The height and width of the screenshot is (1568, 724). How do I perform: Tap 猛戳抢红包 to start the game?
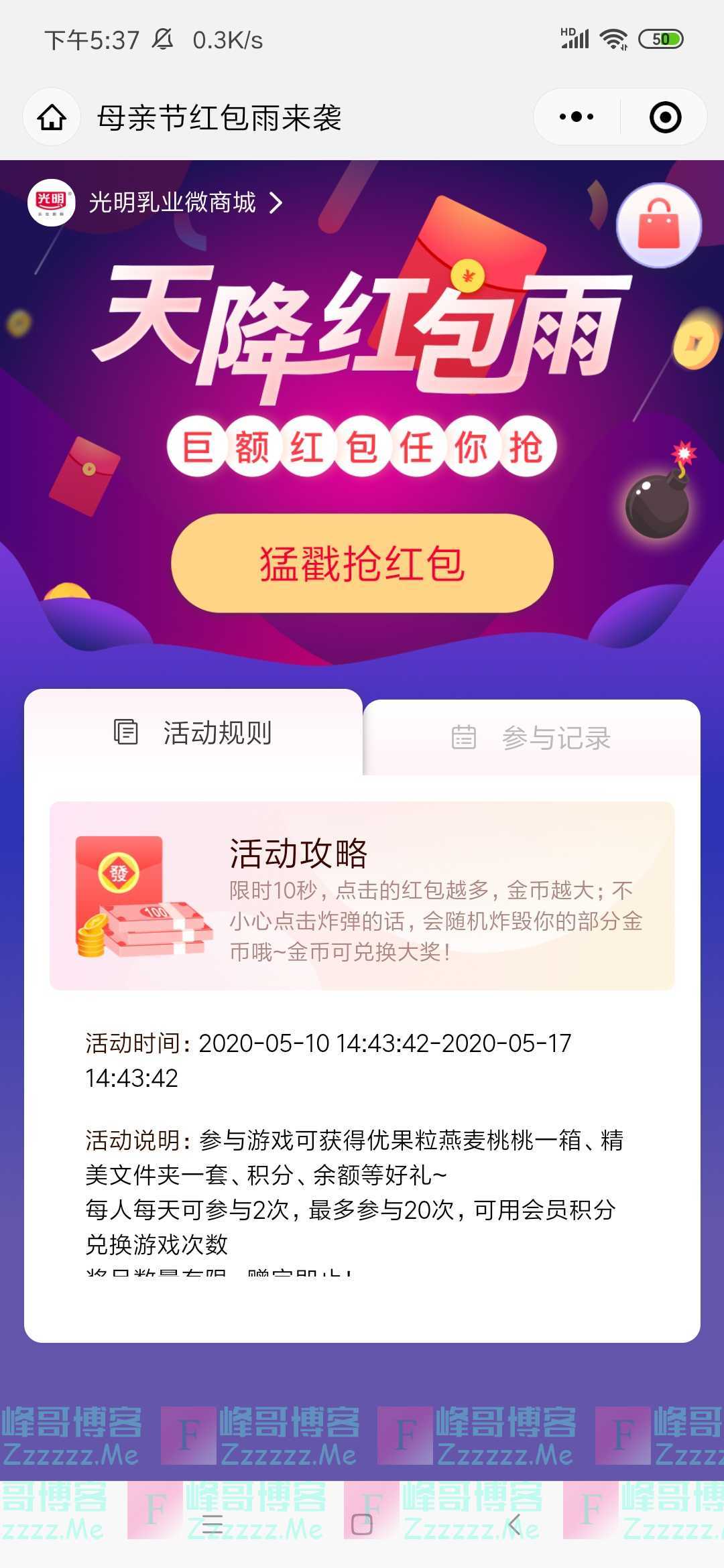click(362, 565)
